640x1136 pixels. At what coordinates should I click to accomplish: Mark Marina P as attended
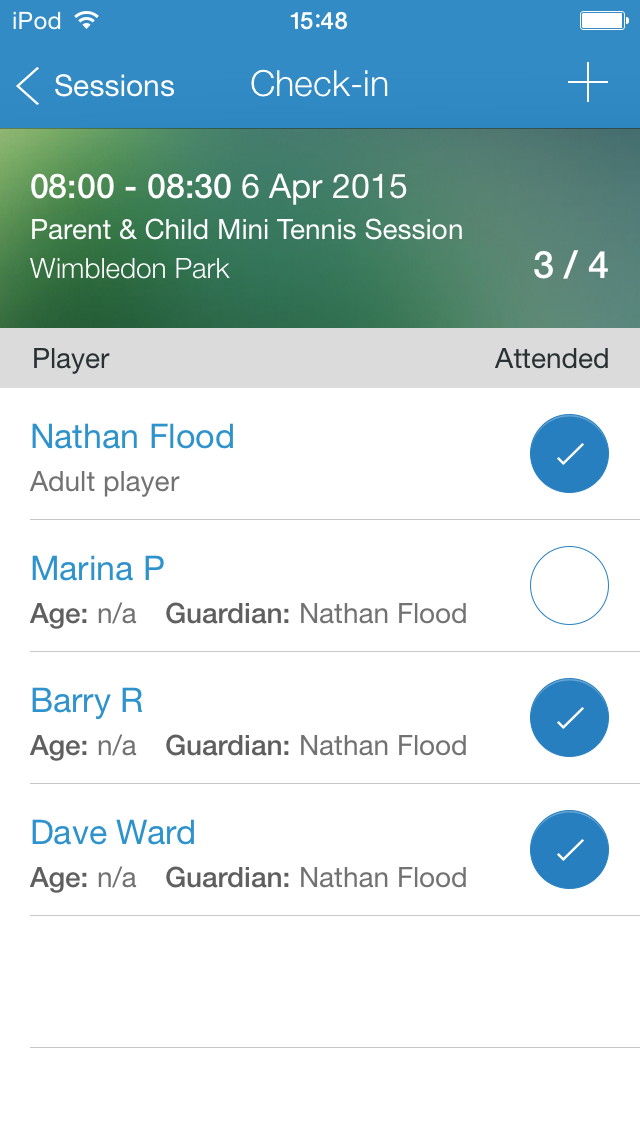coord(569,586)
